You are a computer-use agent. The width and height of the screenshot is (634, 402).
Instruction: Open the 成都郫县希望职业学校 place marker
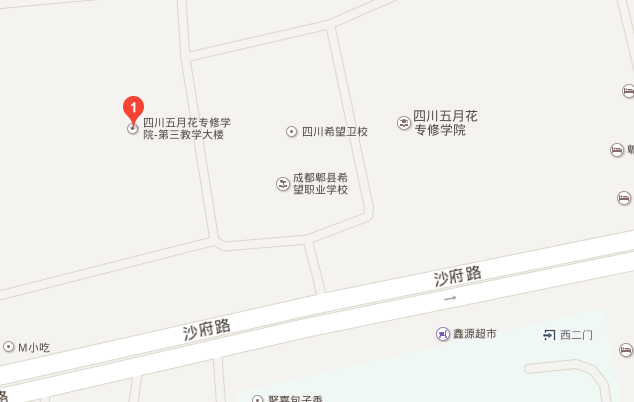[283, 183]
